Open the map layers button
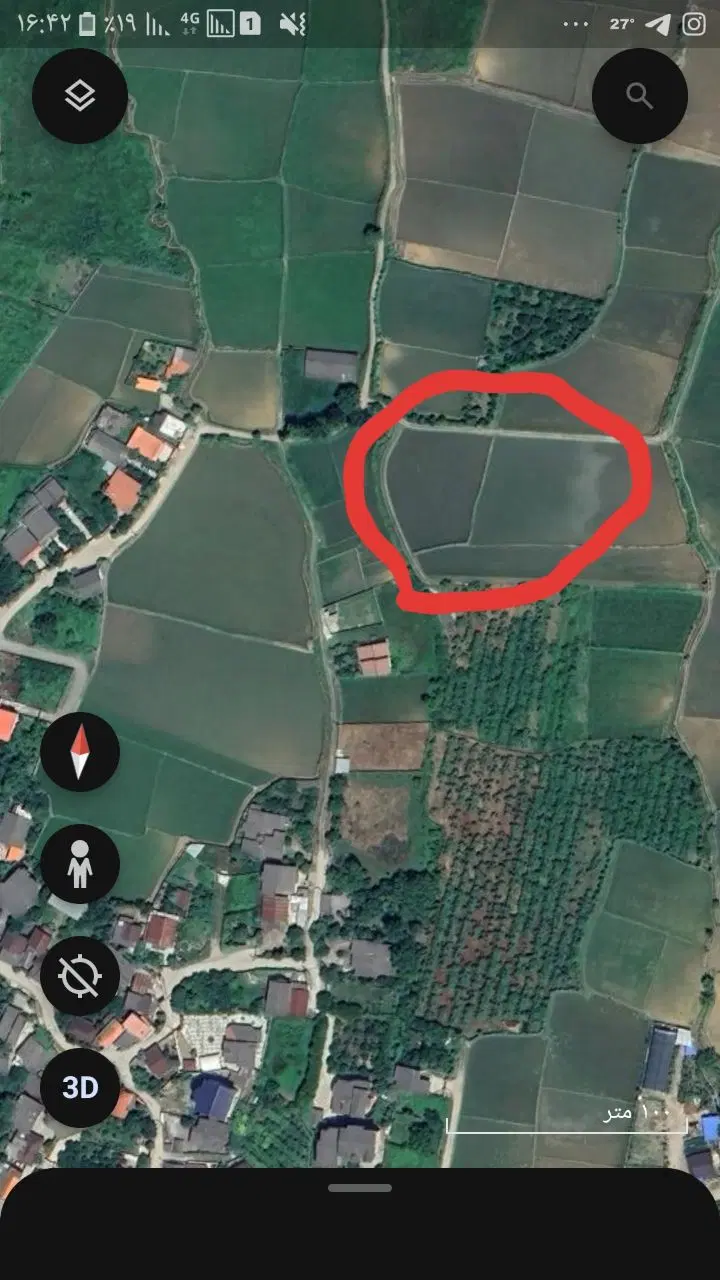The width and height of the screenshot is (720, 1280). tap(80, 96)
